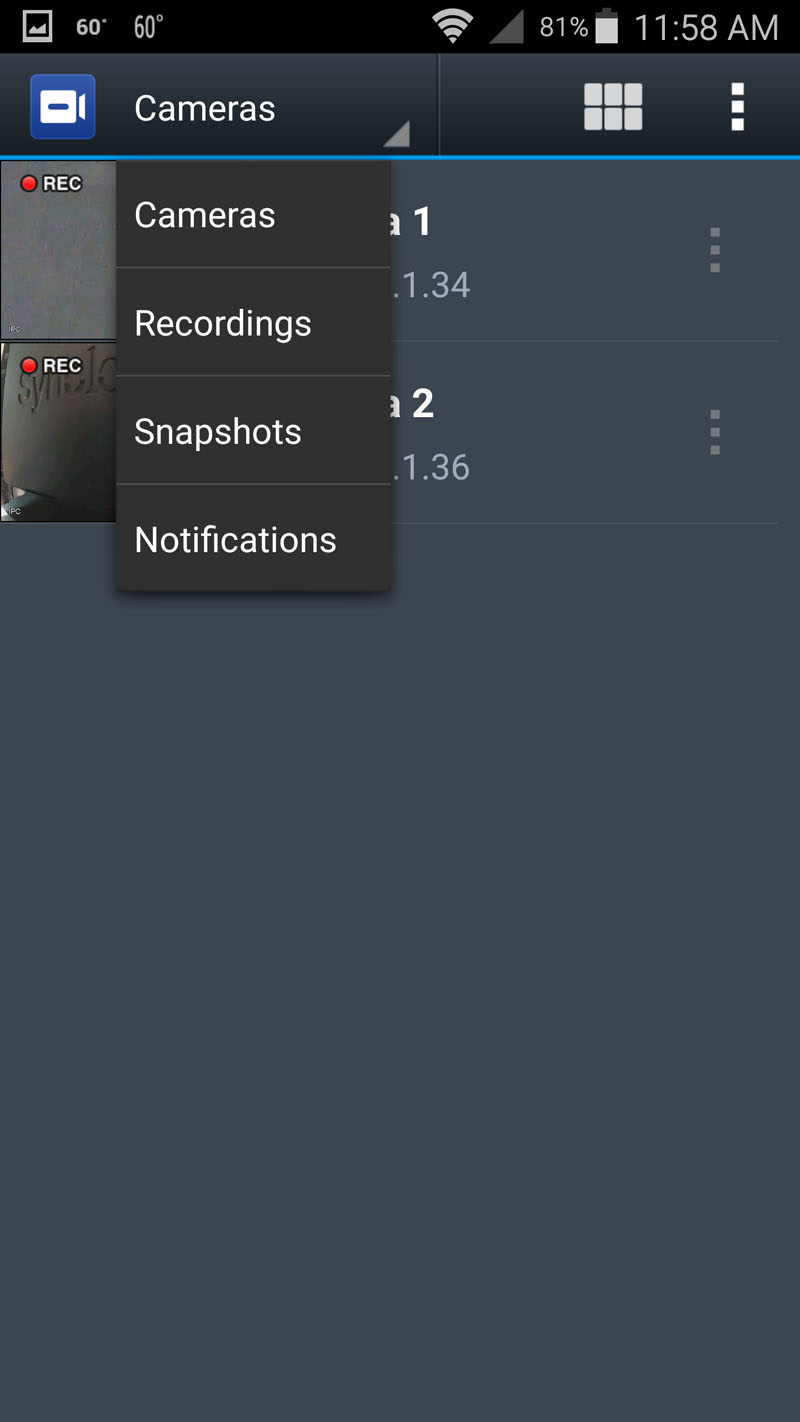Open options for camera 1

tap(714, 250)
